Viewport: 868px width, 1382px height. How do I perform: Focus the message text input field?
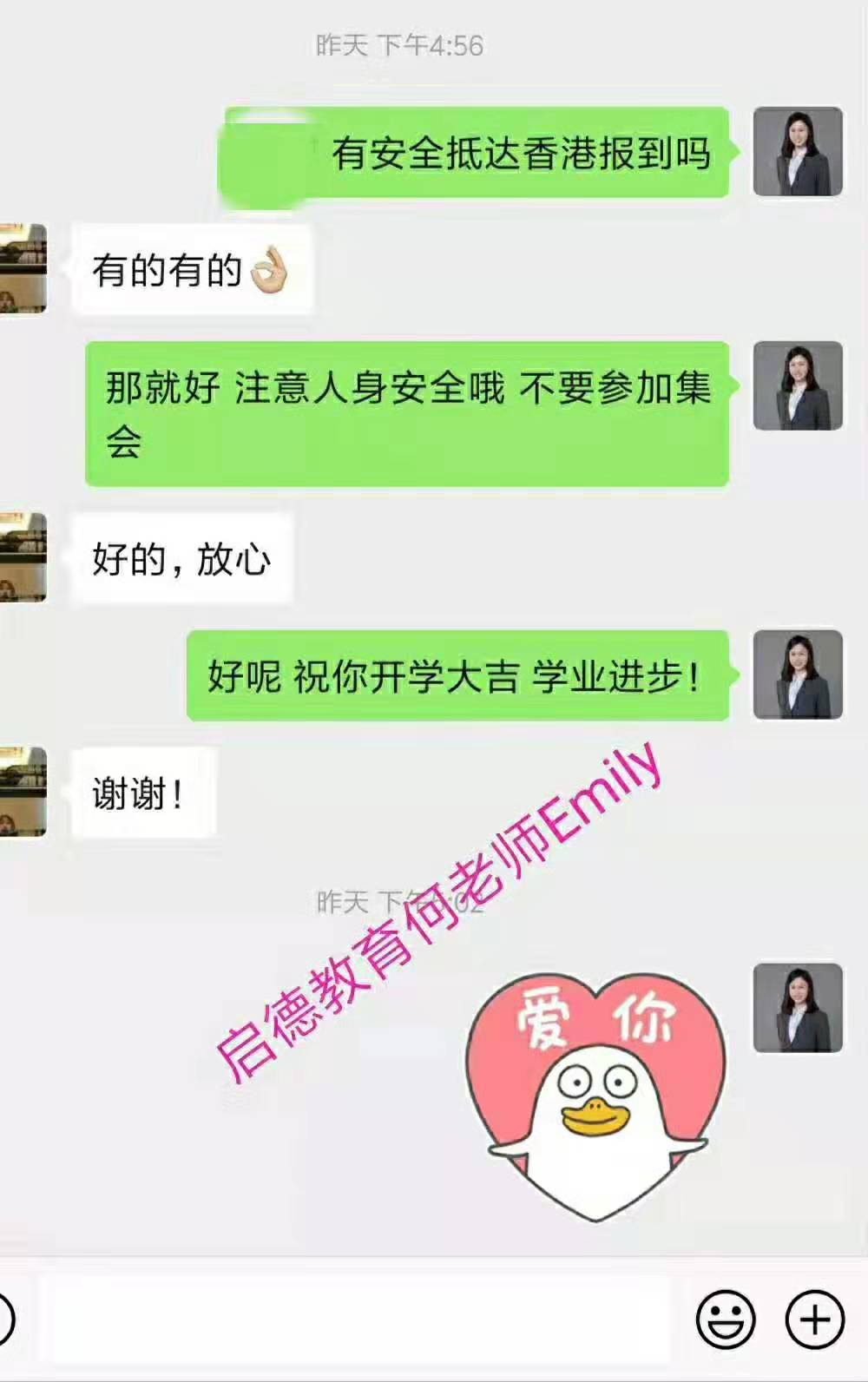pyautogui.click(x=356, y=1320)
